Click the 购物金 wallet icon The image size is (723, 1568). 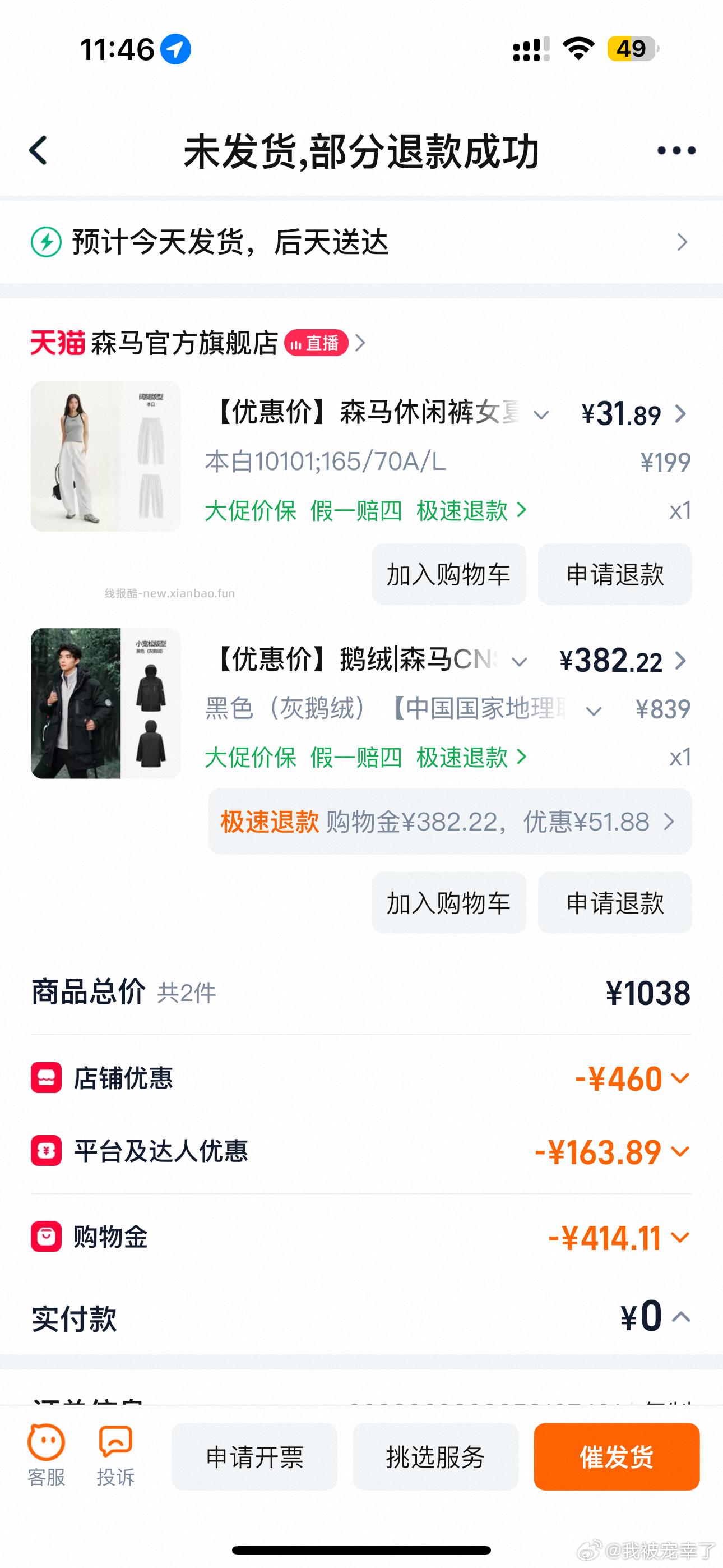[x=47, y=1237]
